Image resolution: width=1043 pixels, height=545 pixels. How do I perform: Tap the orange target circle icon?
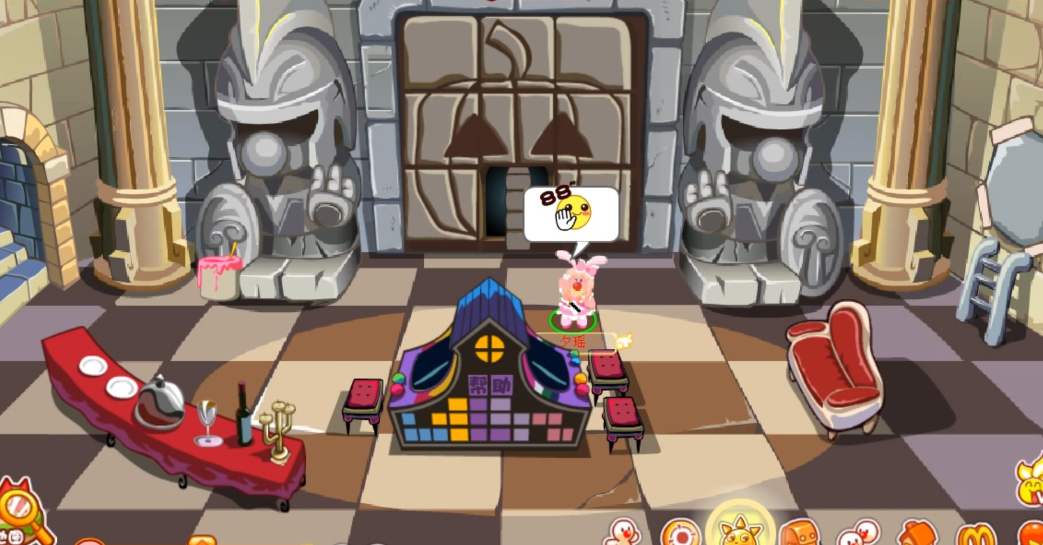(x=681, y=535)
